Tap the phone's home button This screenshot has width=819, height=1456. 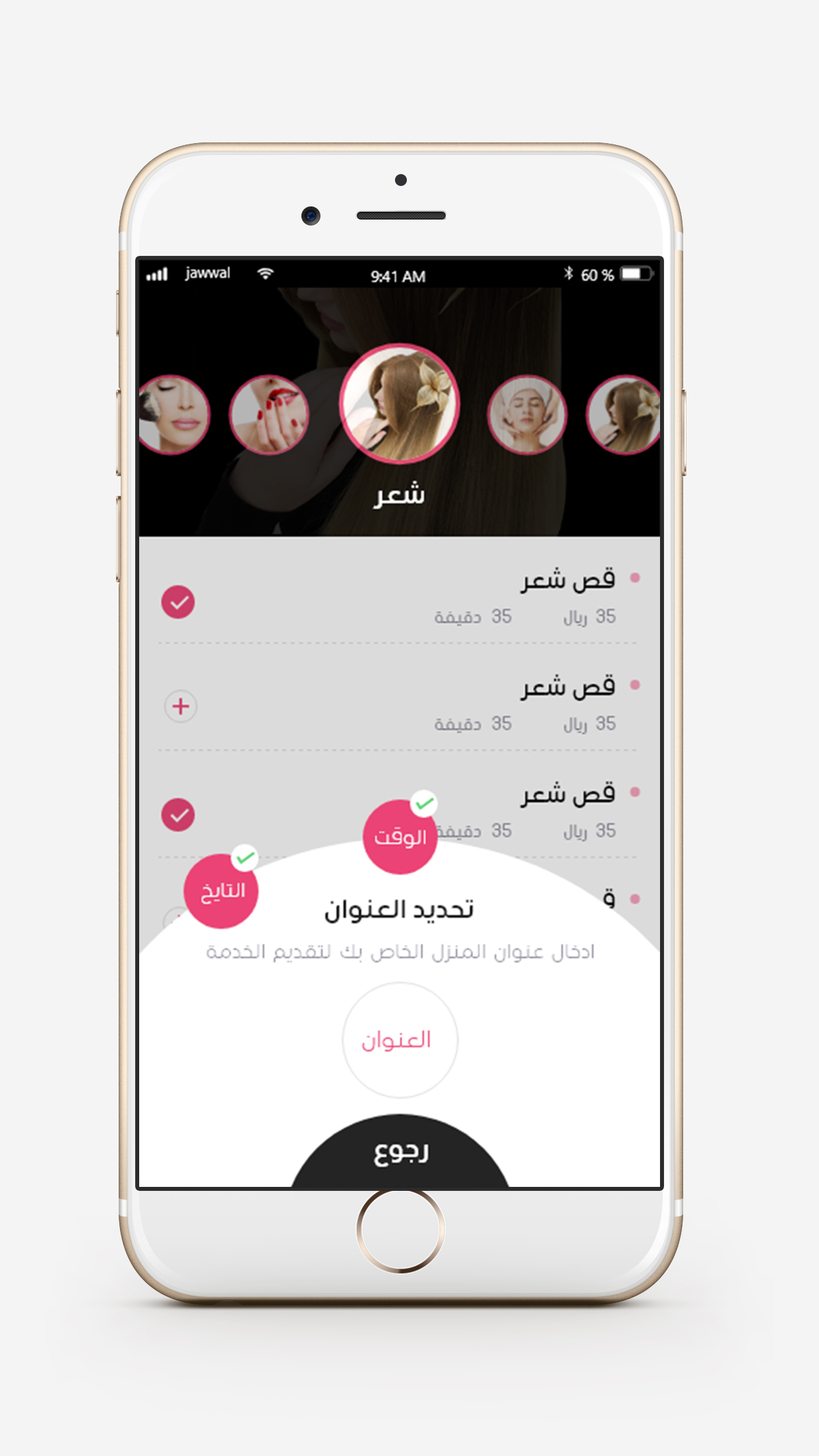coord(400,1230)
